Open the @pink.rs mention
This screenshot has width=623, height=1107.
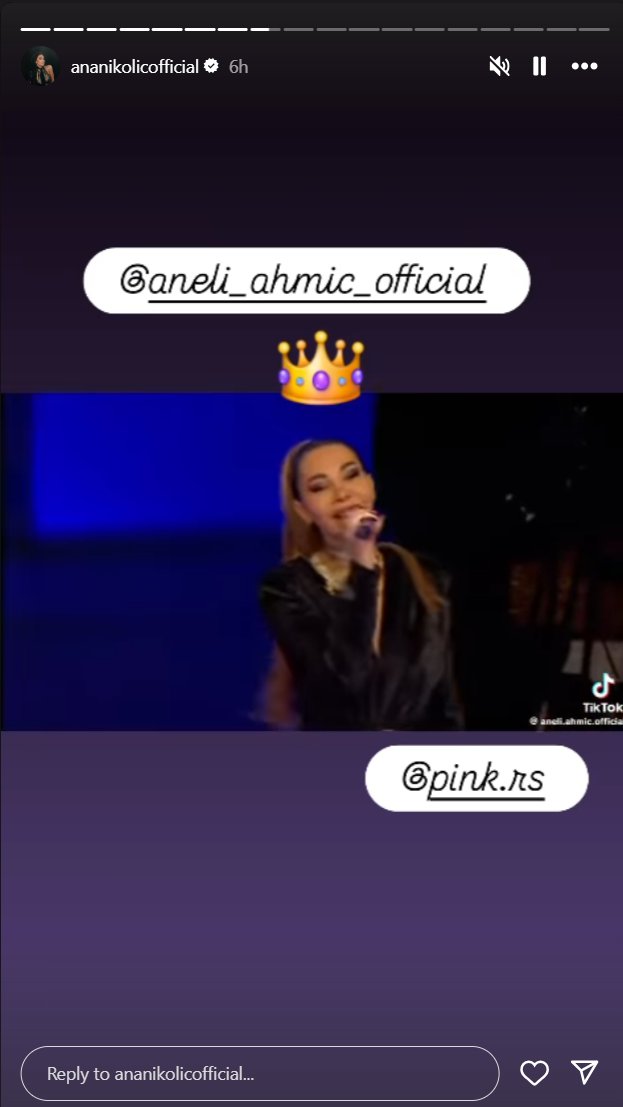point(476,778)
